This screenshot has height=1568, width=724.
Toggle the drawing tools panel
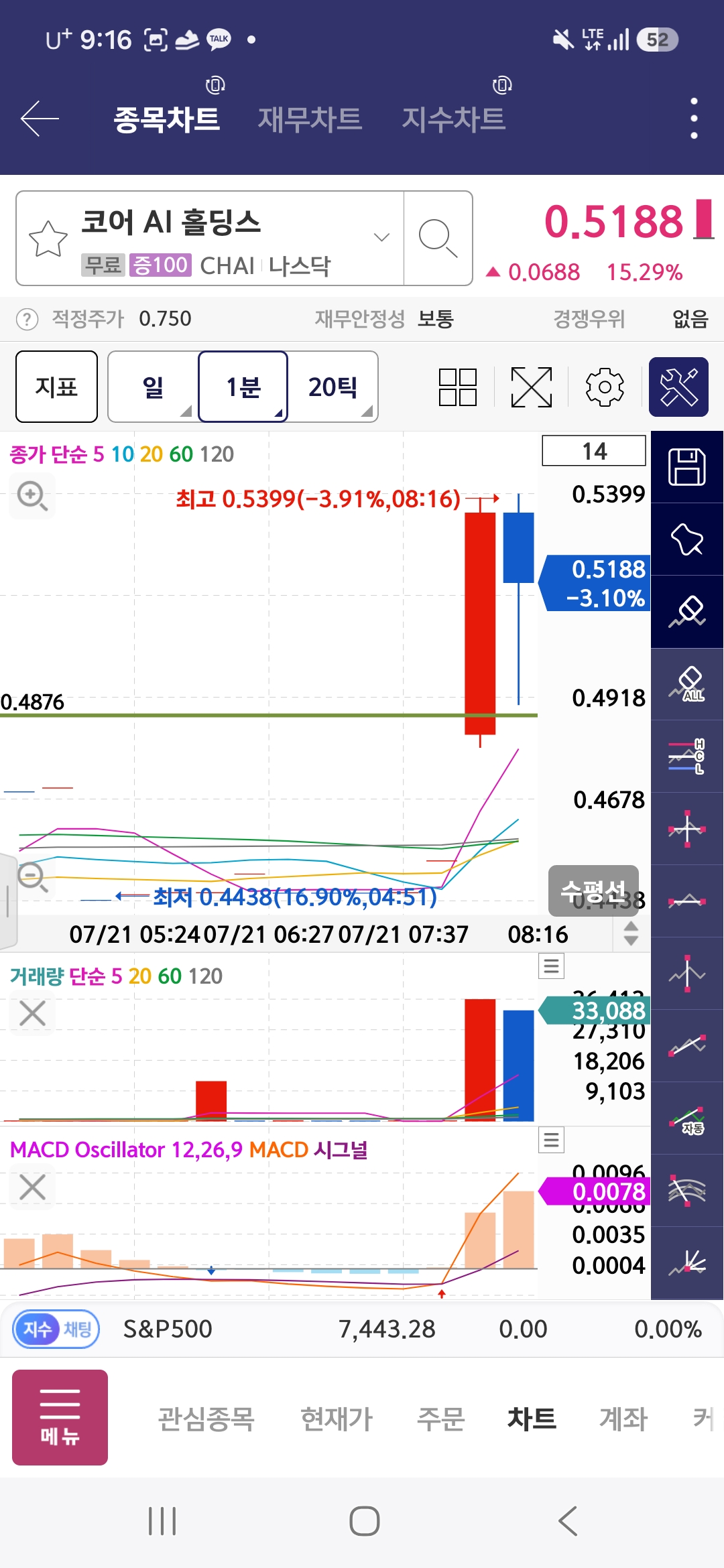(678, 387)
